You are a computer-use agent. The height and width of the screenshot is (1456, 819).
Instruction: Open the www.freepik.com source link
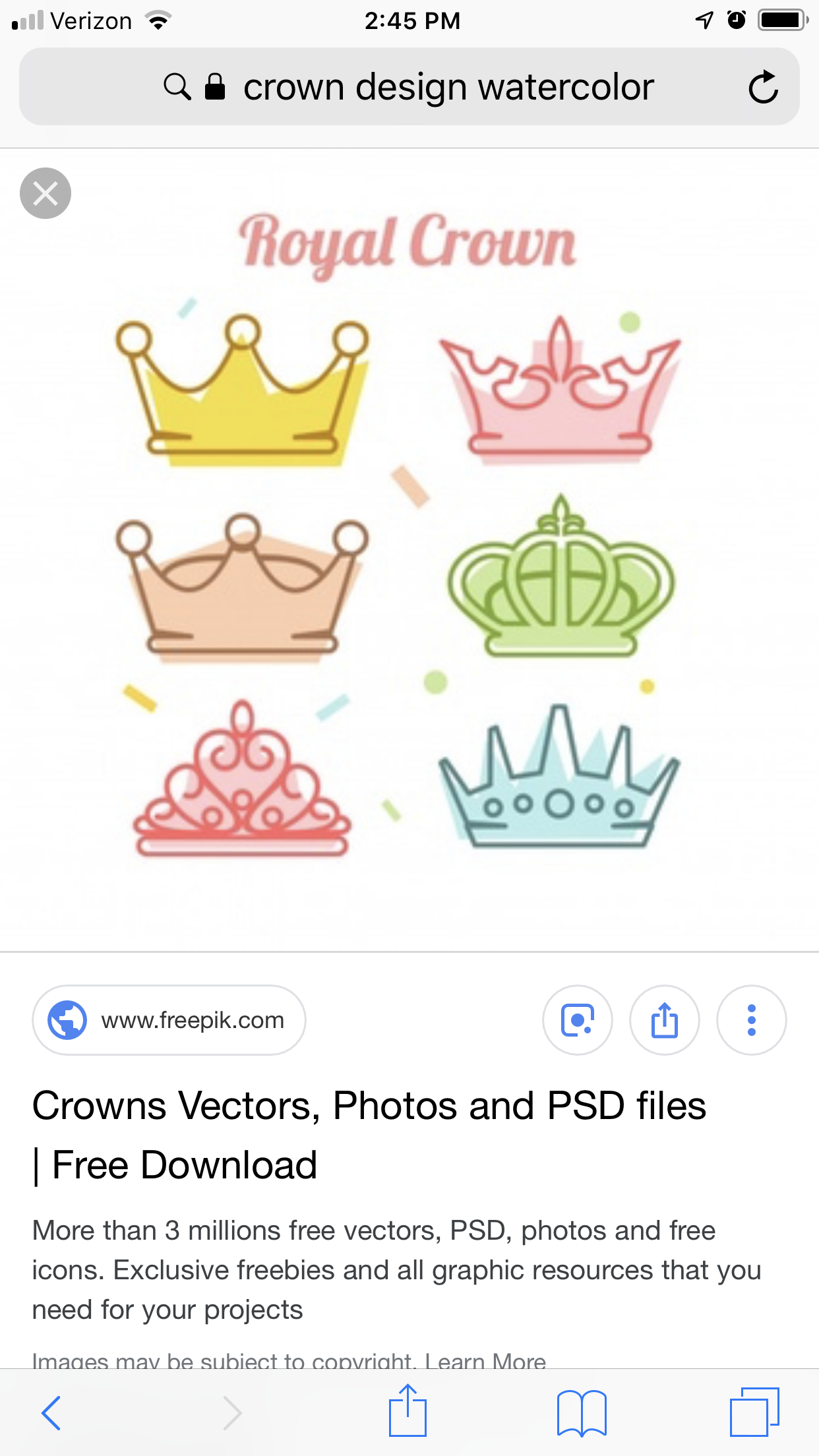click(x=169, y=1020)
